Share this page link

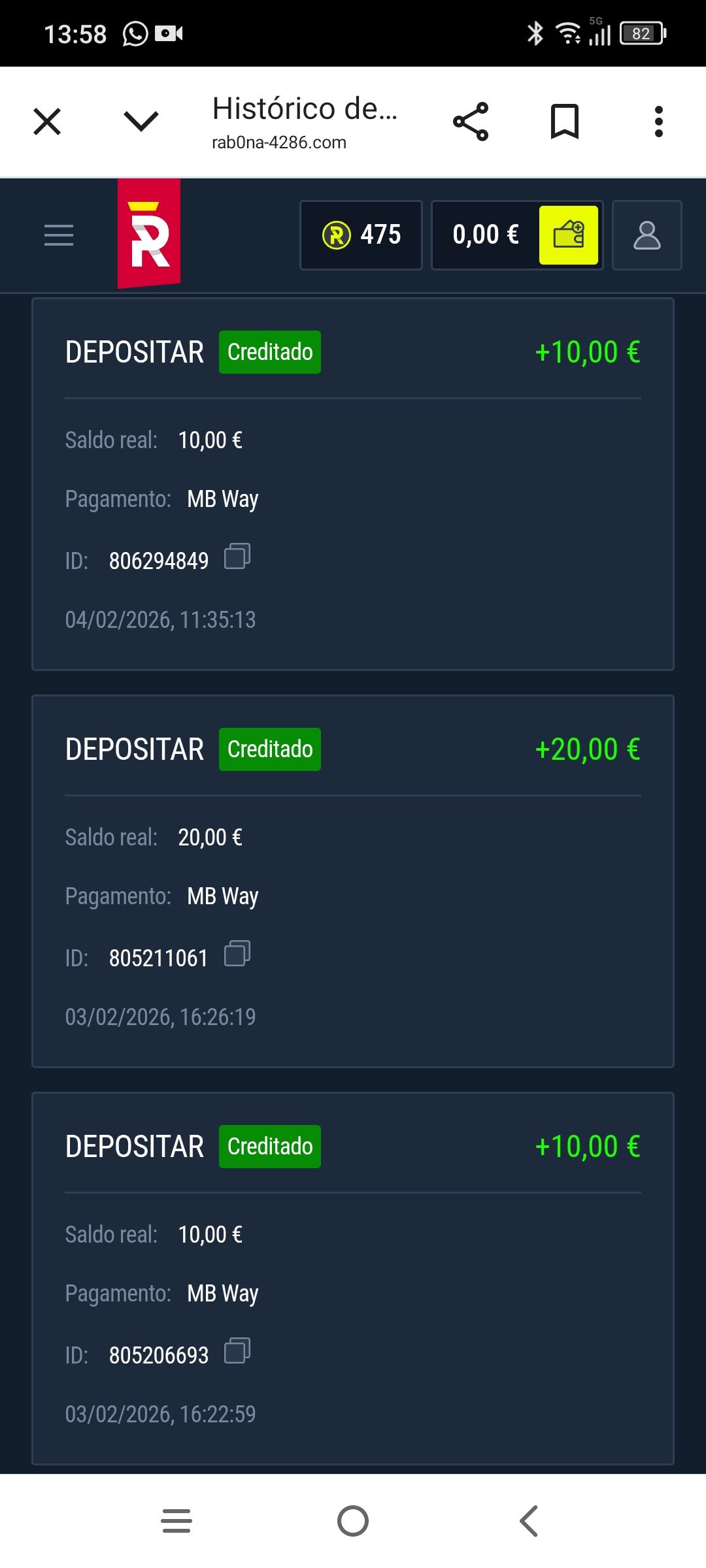click(471, 122)
